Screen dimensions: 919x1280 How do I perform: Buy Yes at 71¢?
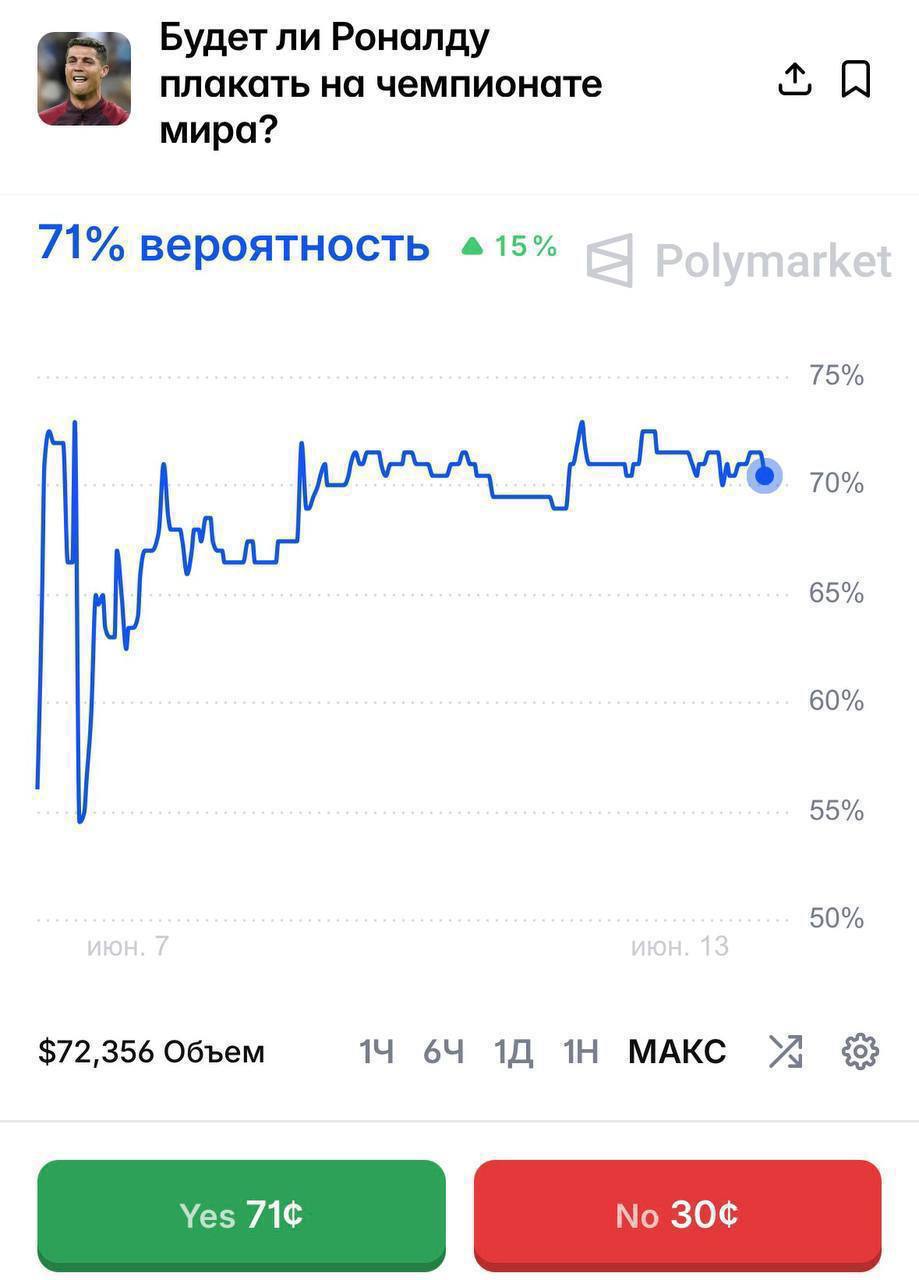pyautogui.click(x=241, y=1215)
